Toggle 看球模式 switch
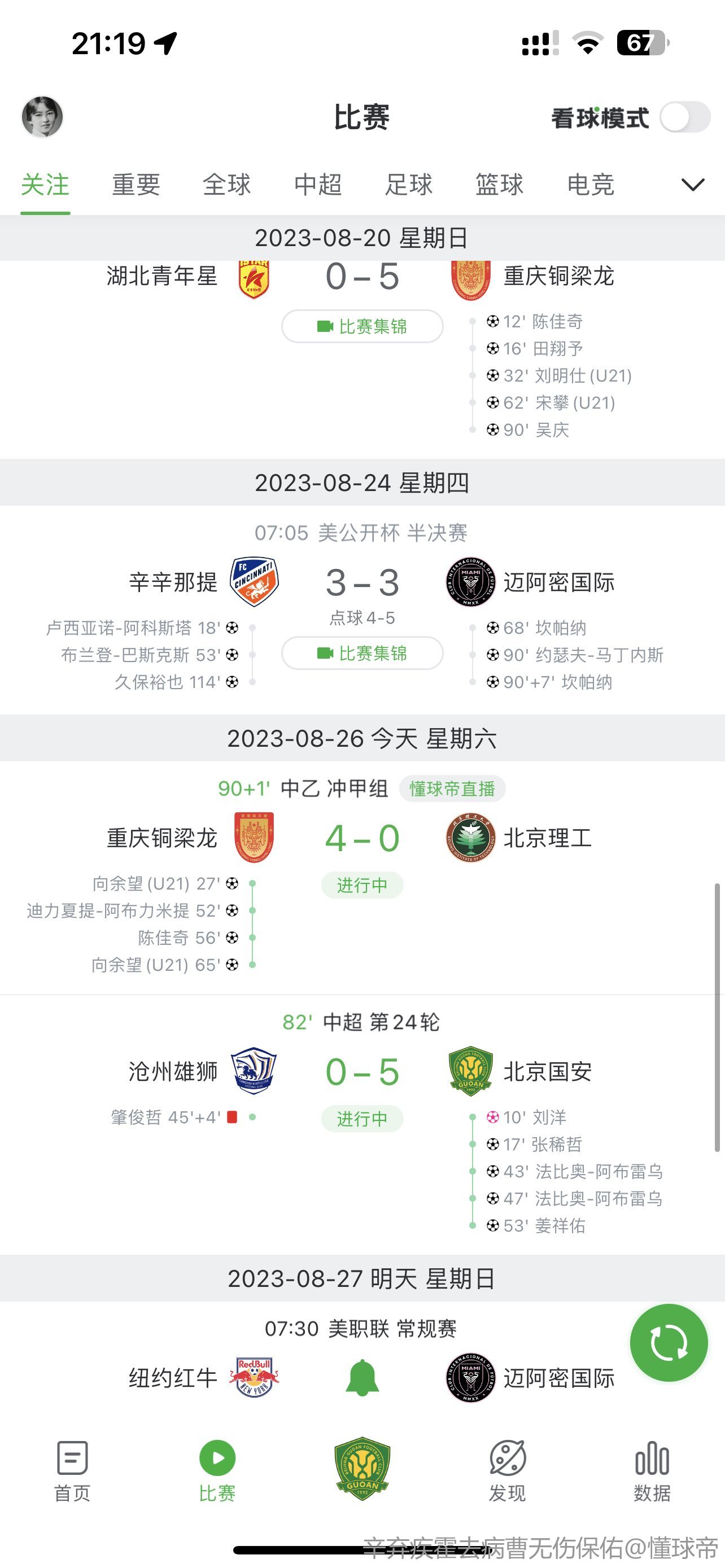 (685, 117)
